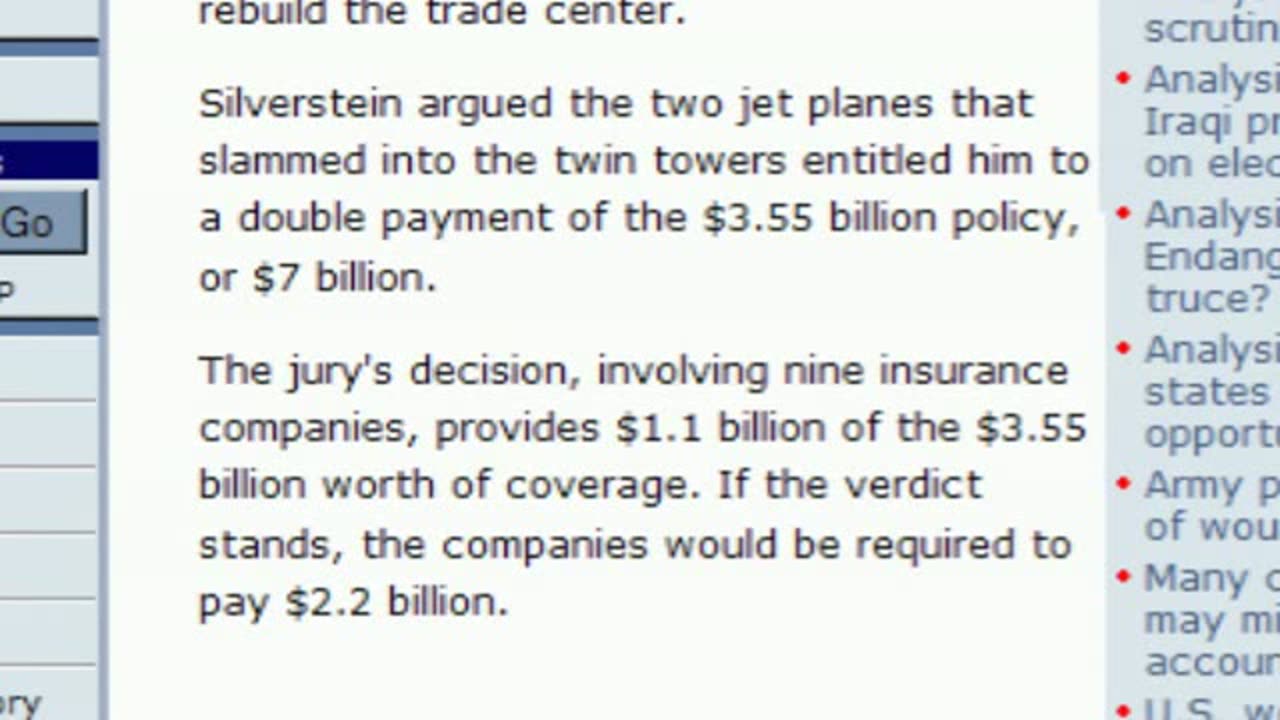Tap the Go button
The image size is (1280, 720).
(40, 222)
